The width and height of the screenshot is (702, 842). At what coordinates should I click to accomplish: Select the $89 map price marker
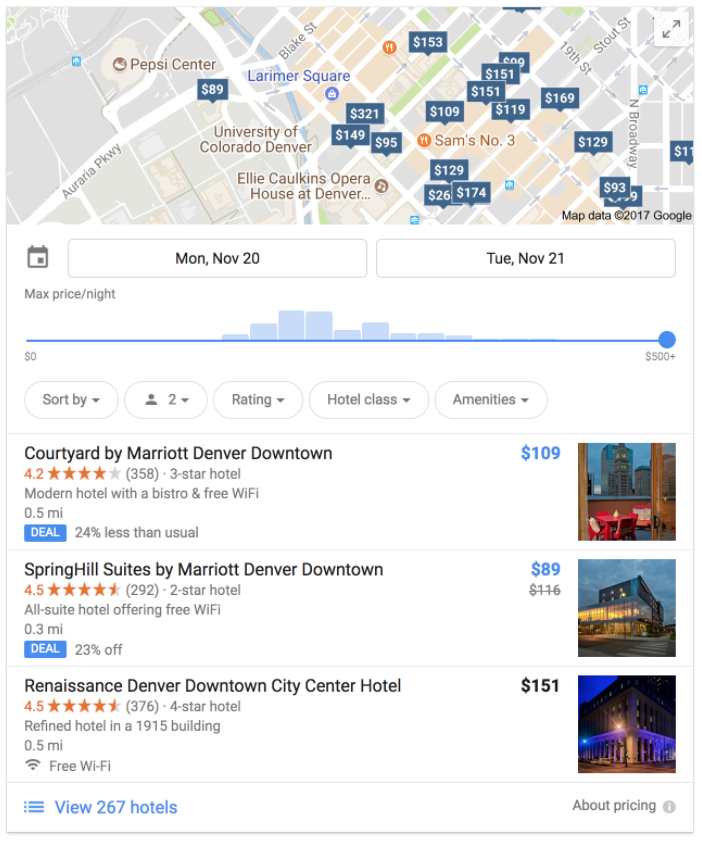pyautogui.click(x=212, y=90)
